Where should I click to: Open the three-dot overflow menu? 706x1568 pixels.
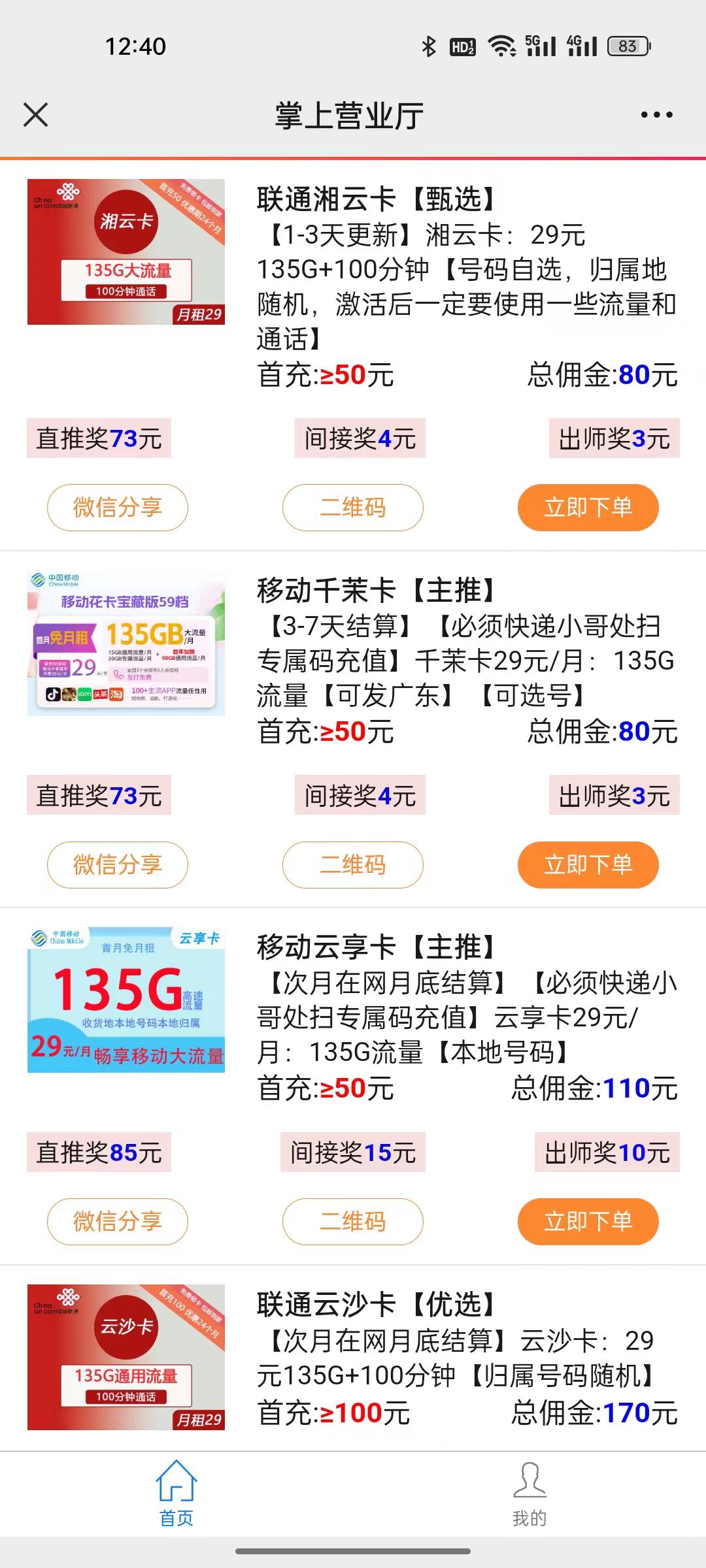656,115
